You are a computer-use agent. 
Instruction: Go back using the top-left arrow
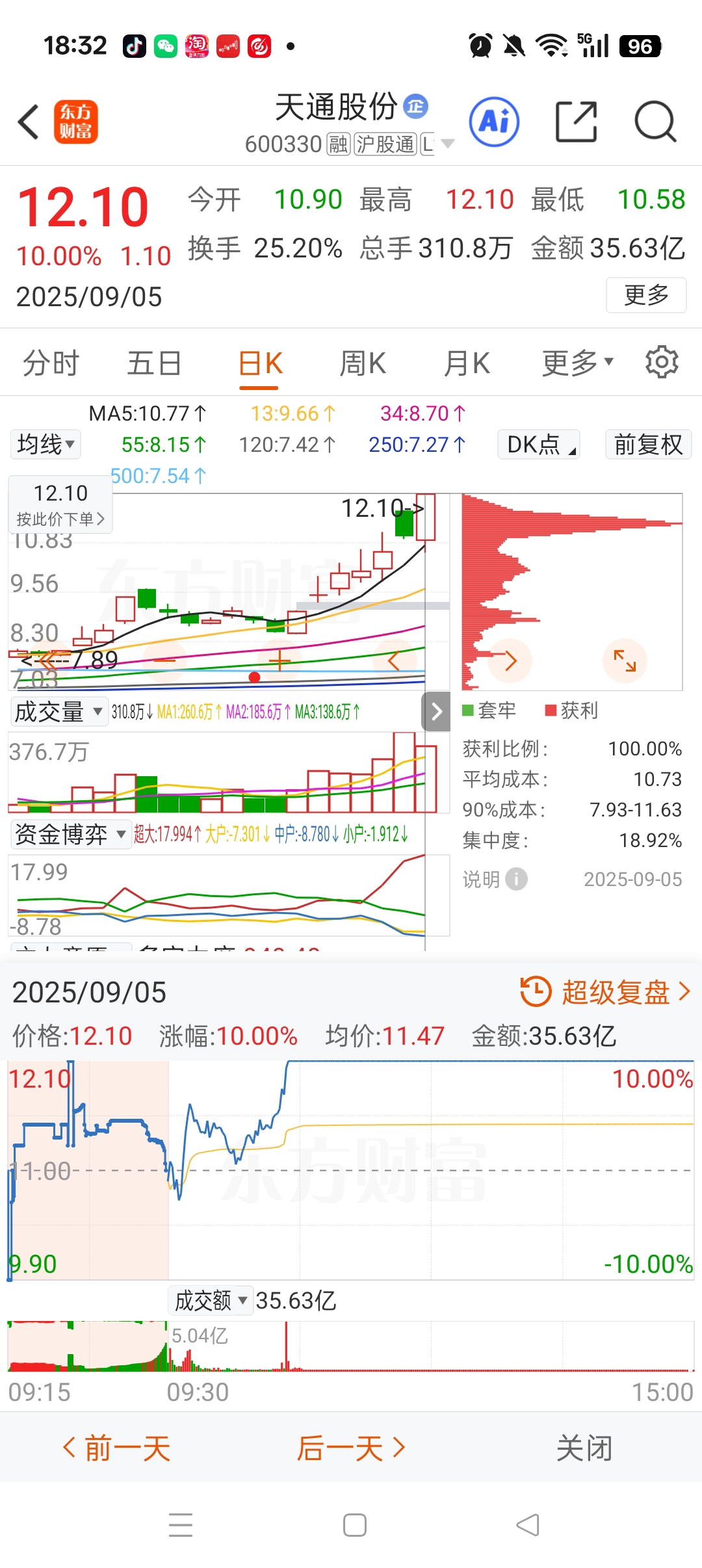[29, 122]
